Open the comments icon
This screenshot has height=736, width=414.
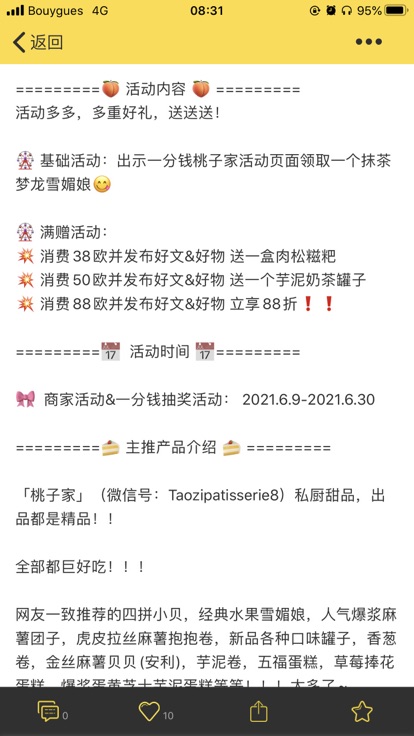[48, 712]
